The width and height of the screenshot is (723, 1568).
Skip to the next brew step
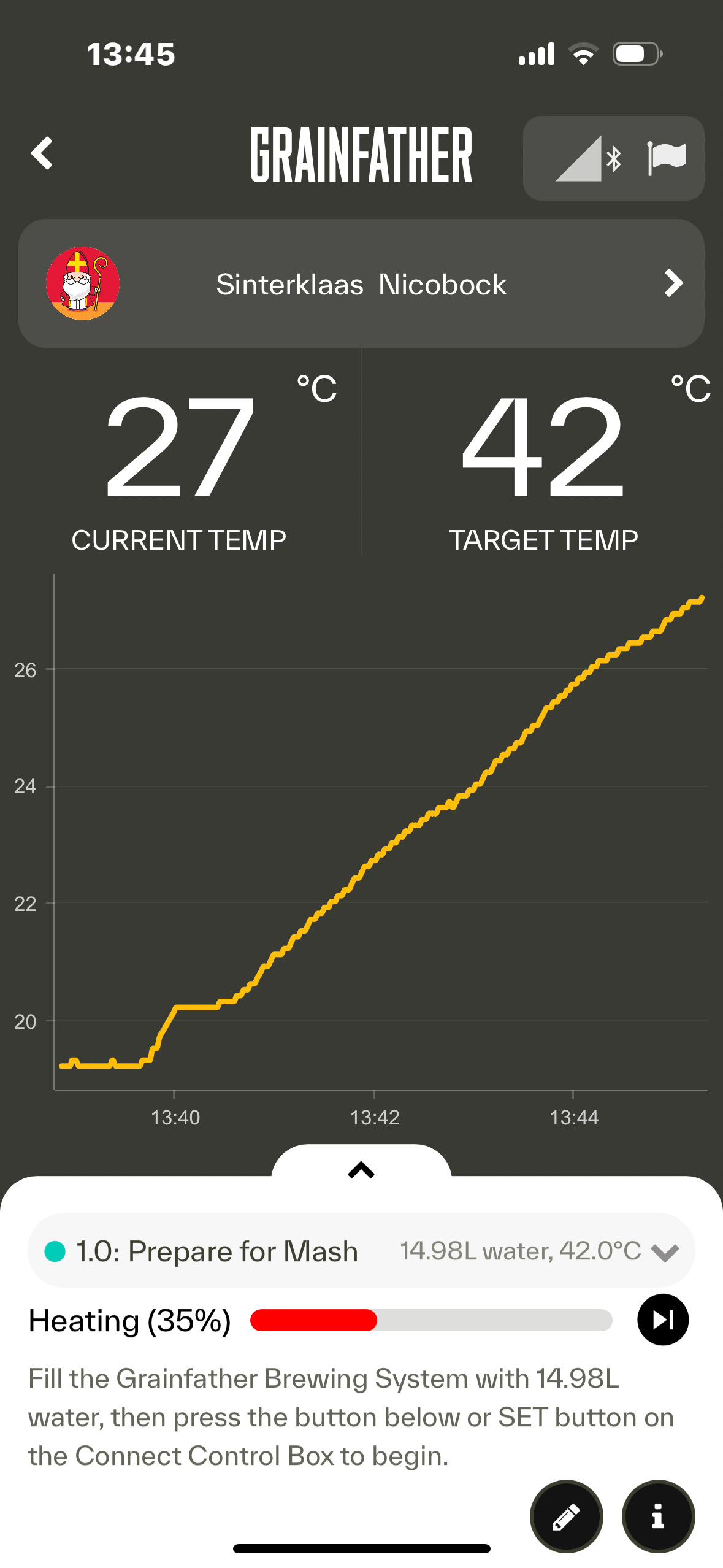[662, 1320]
